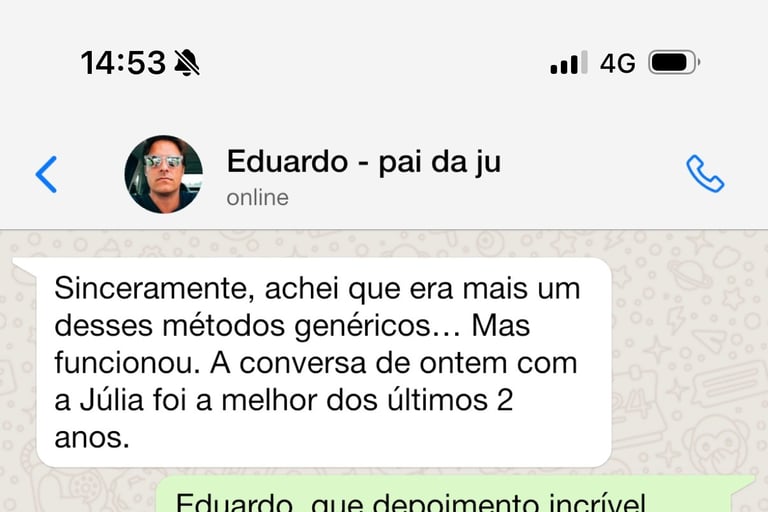Start a voice call with Eduardo
Viewport: 768px width, 512px height.
click(x=704, y=174)
